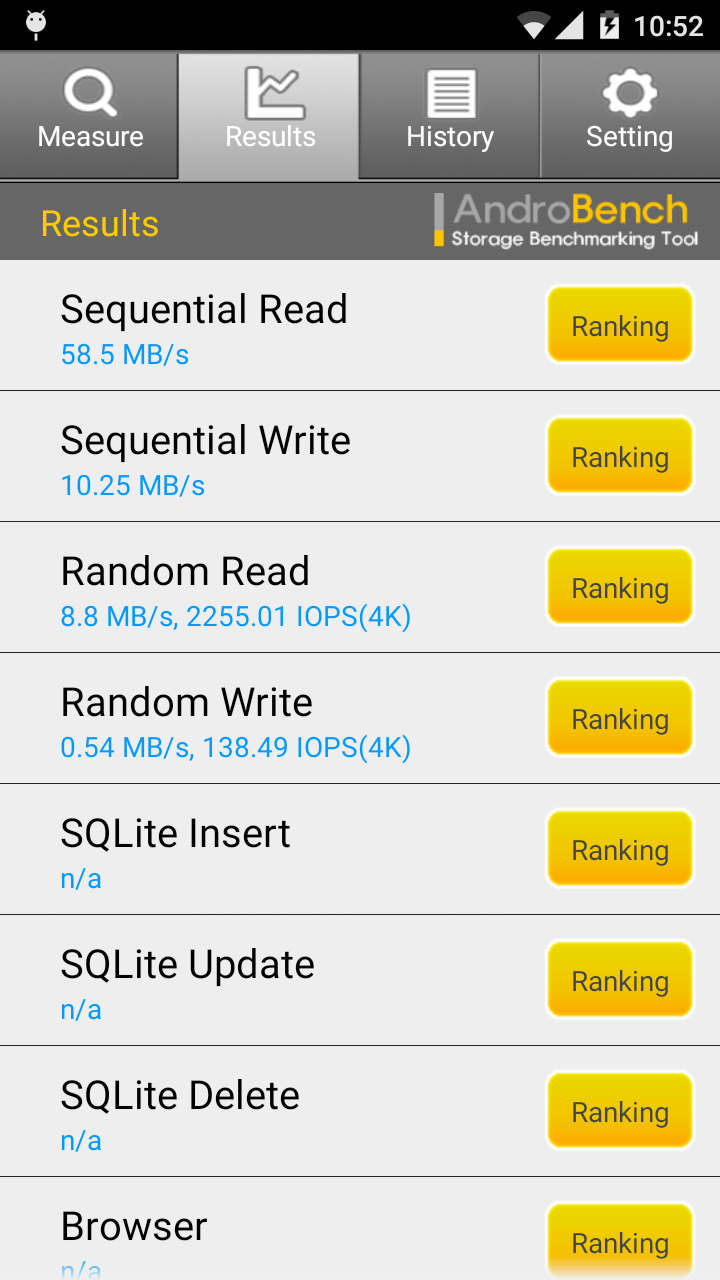720x1280 pixels.
Task: Go to the Setting tab
Action: pyautogui.click(x=629, y=116)
